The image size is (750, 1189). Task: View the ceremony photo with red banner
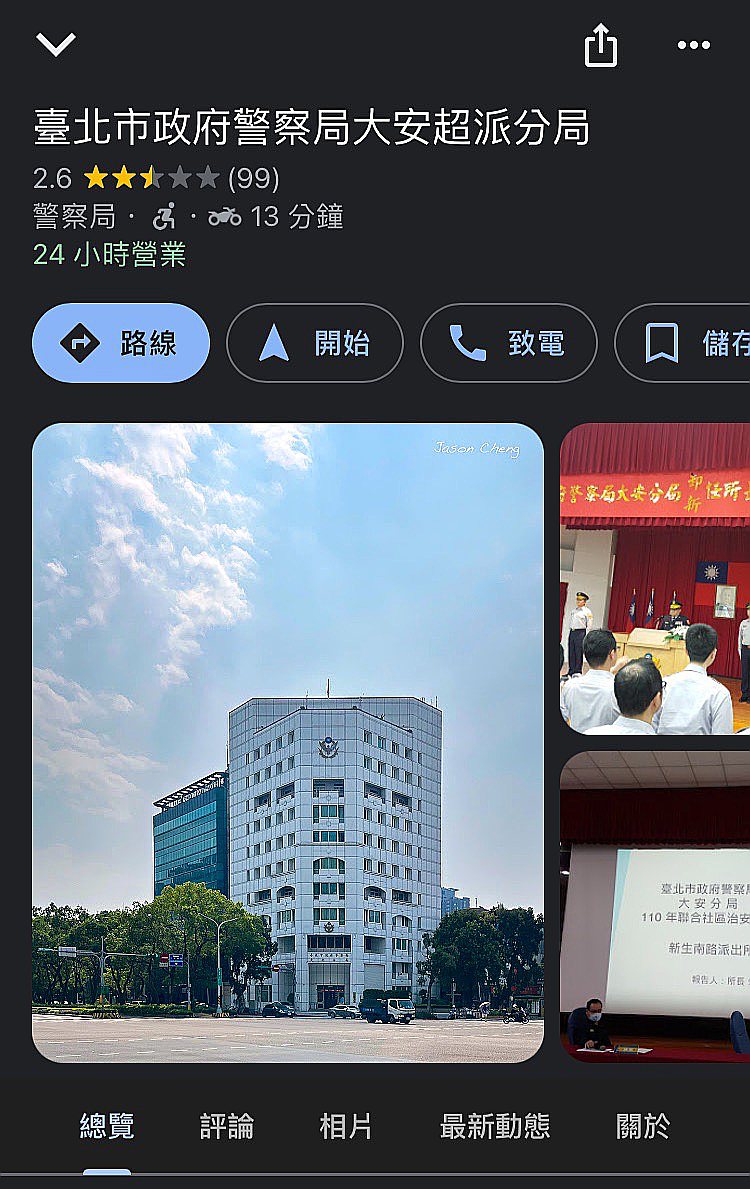pyautogui.click(x=655, y=578)
